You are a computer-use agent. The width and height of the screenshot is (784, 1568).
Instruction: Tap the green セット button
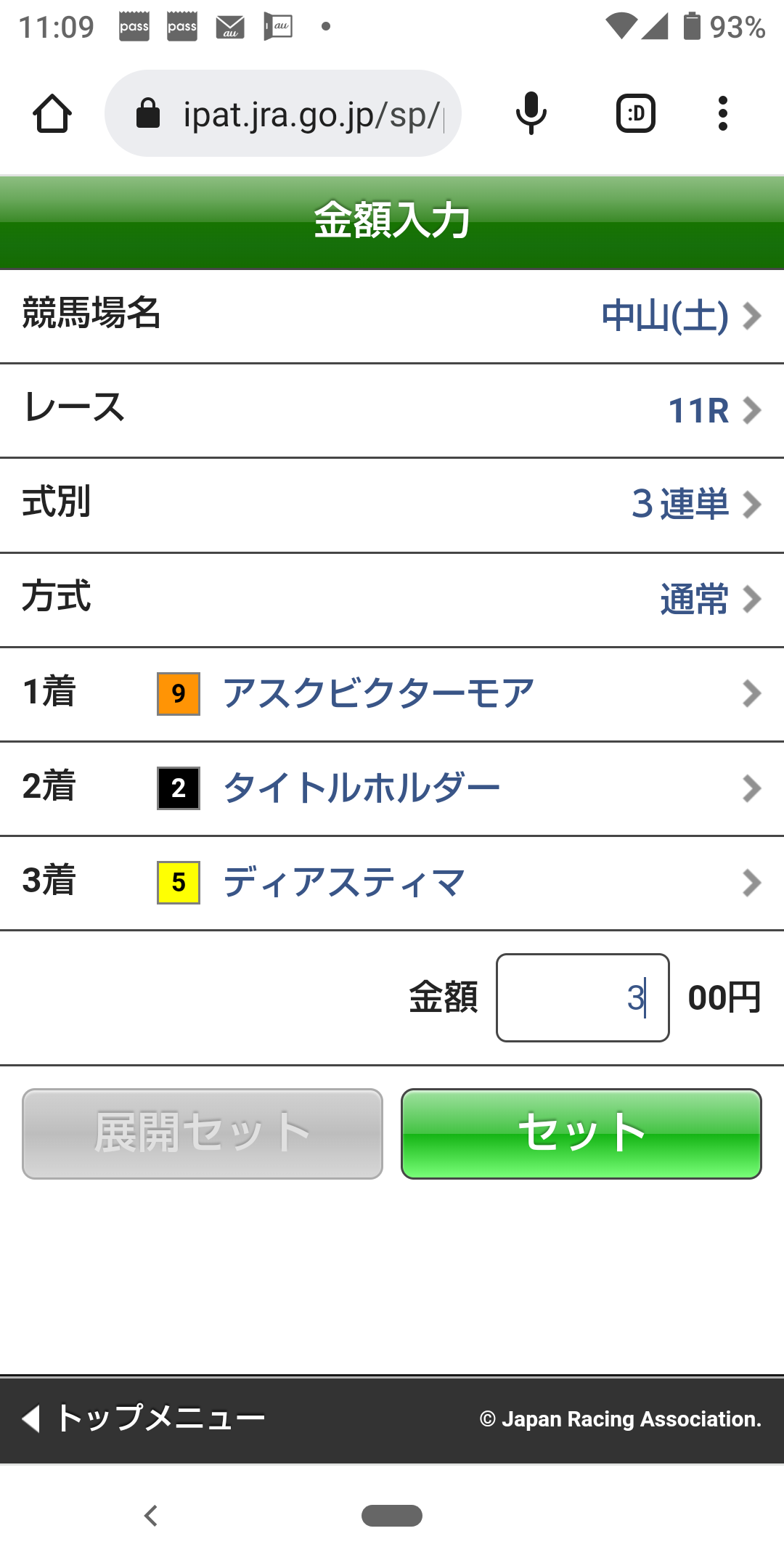pyautogui.click(x=581, y=1133)
